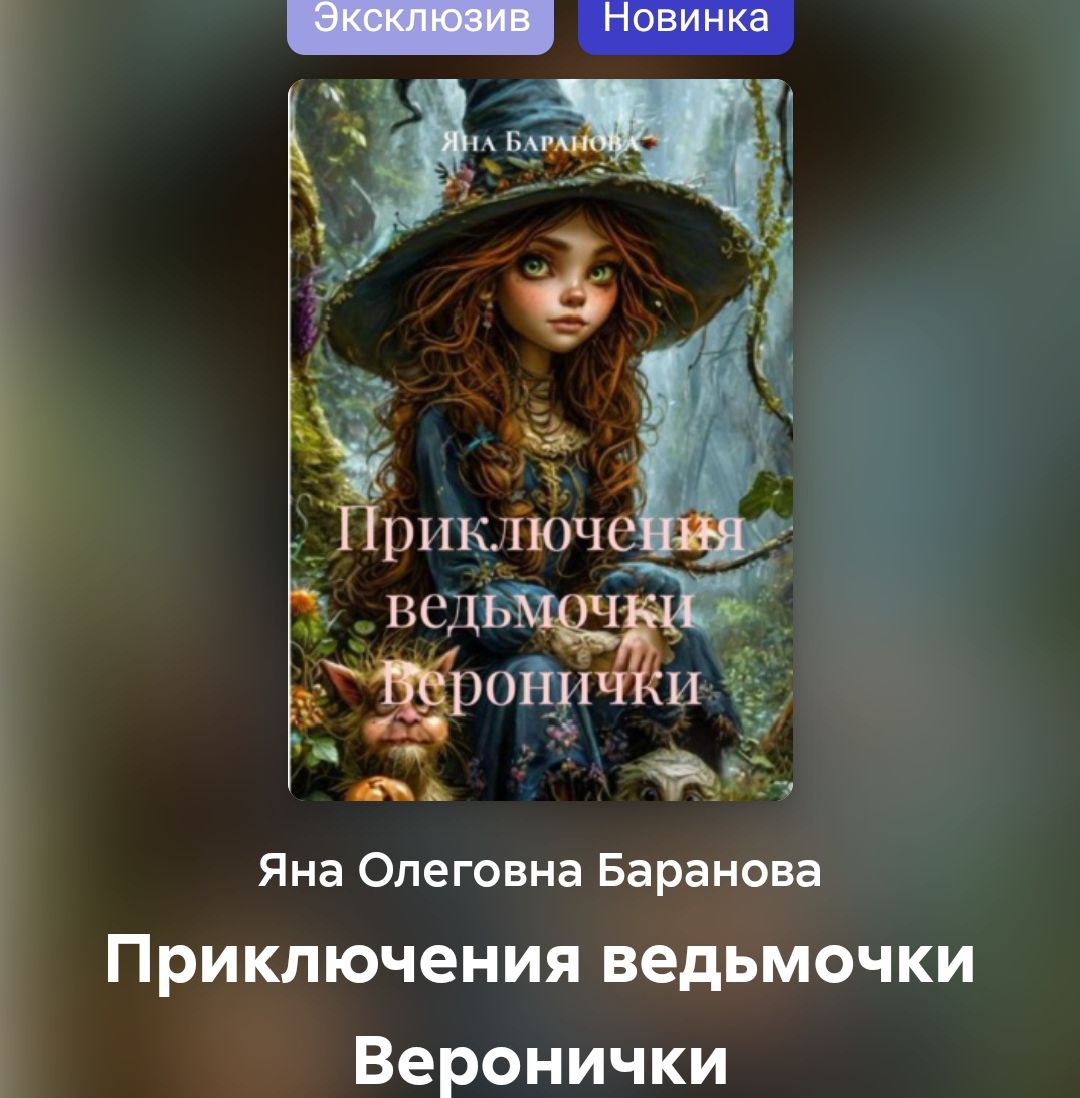Open the book cover image
This screenshot has height=1098, width=1080.
540,440
